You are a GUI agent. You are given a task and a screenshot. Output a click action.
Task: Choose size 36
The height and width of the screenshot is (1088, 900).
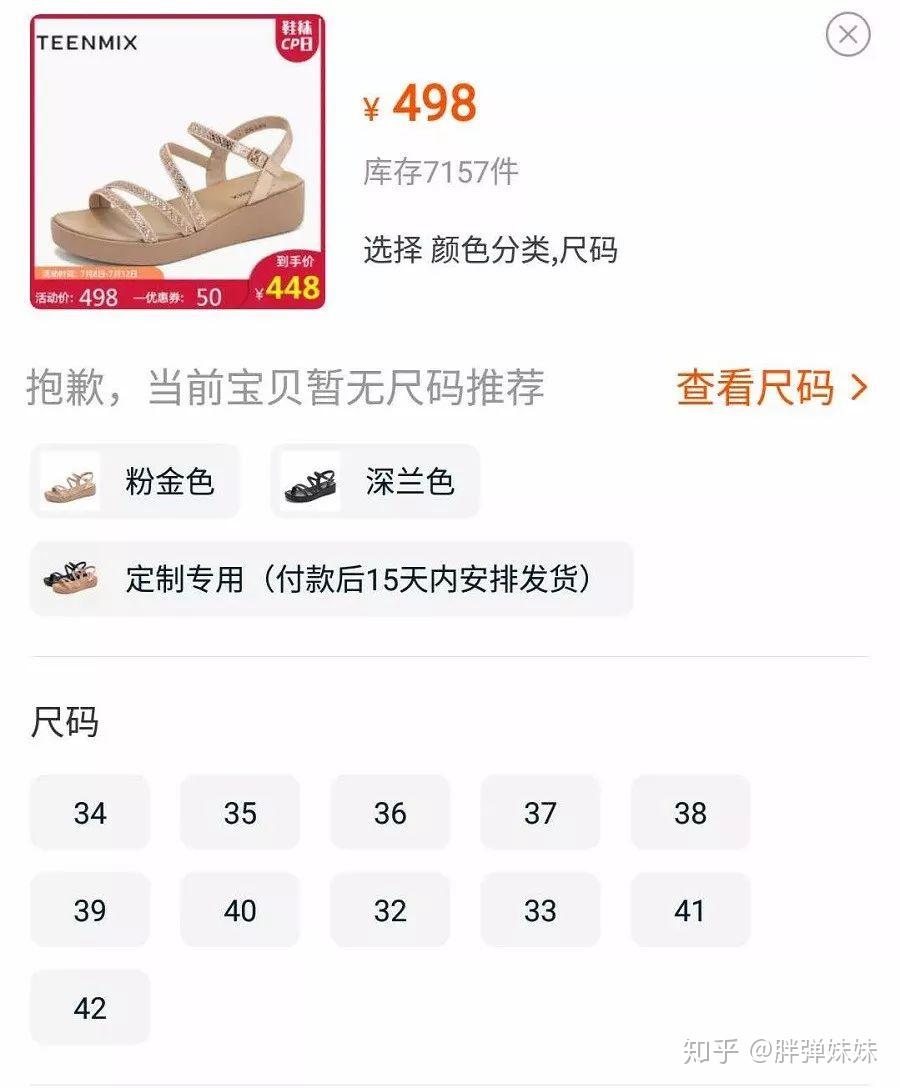click(x=390, y=813)
